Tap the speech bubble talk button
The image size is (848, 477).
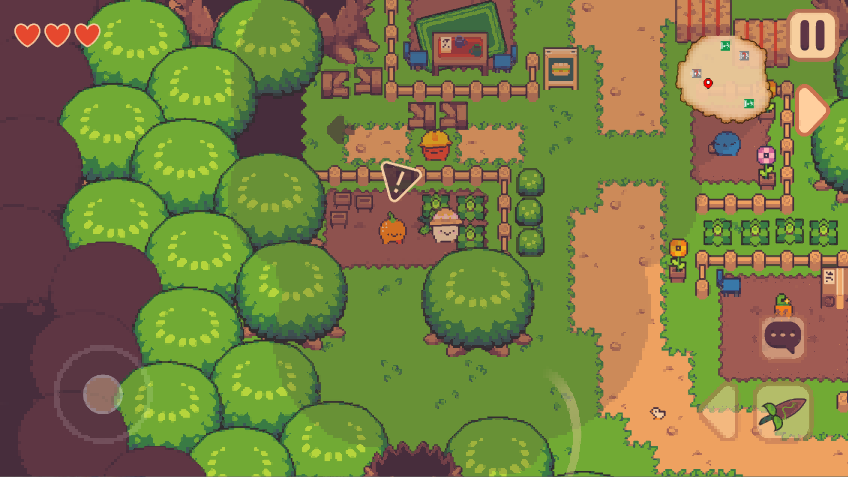(782, 337)
